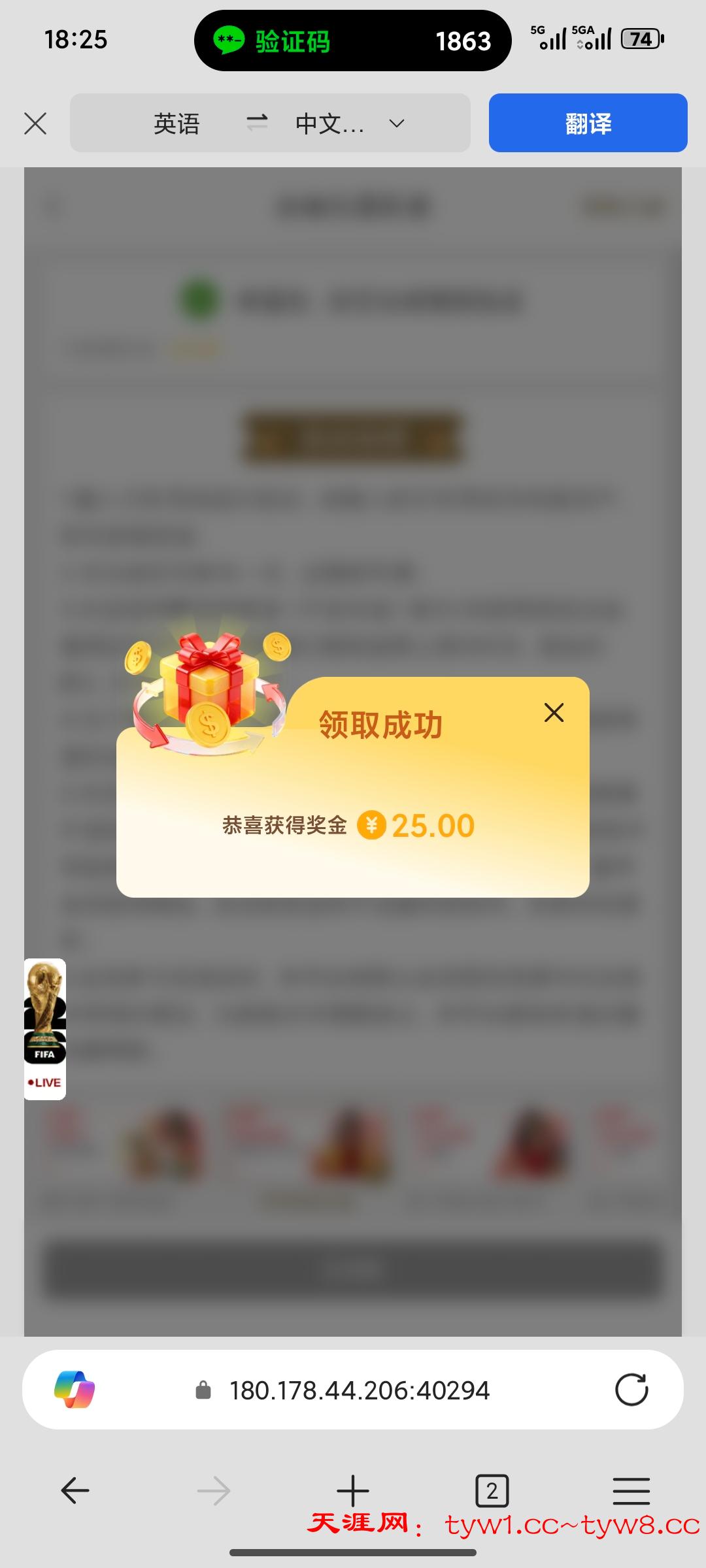Swap the translation languages
This screenshot has height=1568, width=706.
pos(257,122)
